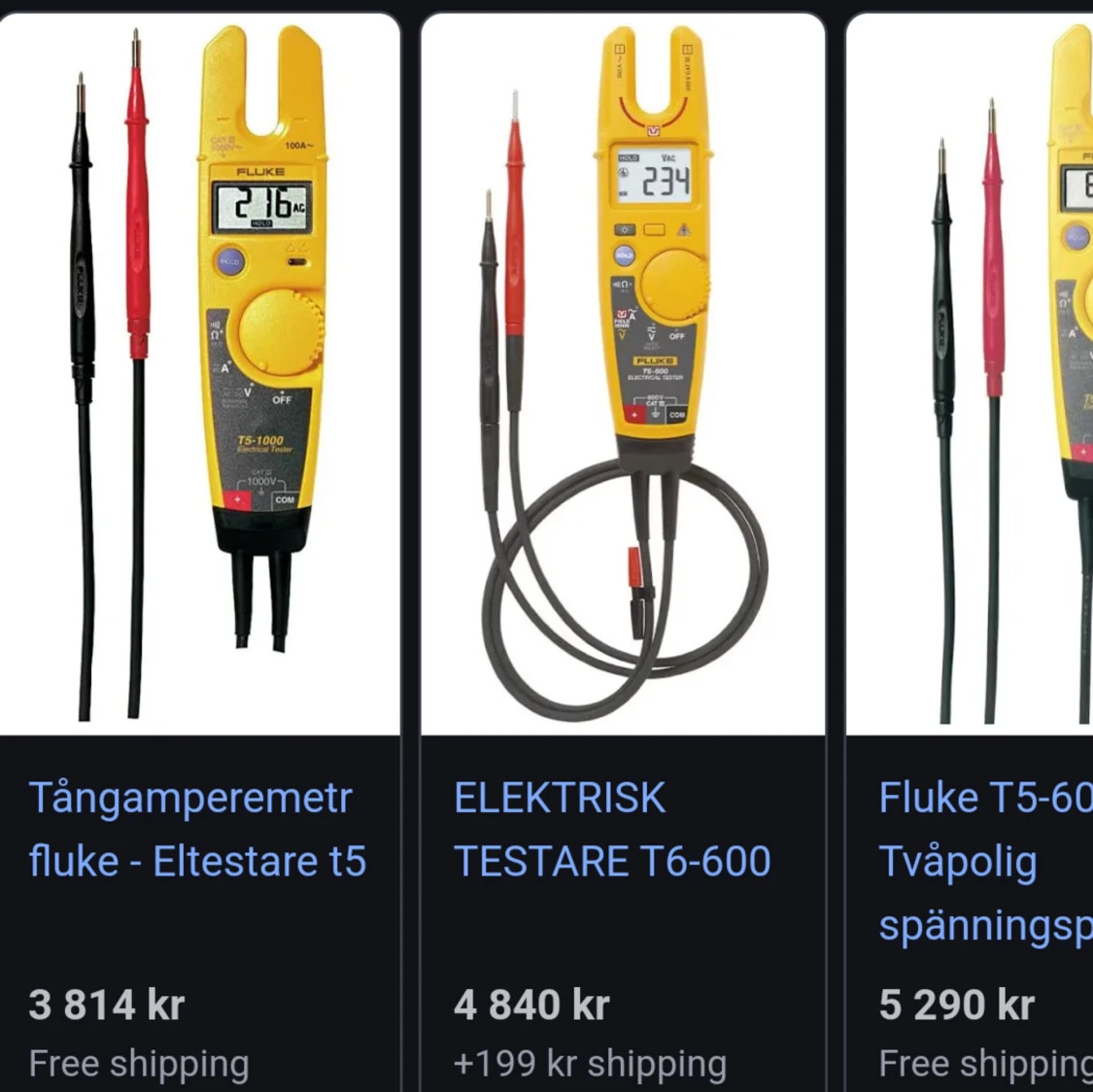Image resolution: width=1093 pixels, height=1092 pixels.
Task: Open the Tångamperemetr fluke Eltestare t5 product image
Action: coord(199,374)
